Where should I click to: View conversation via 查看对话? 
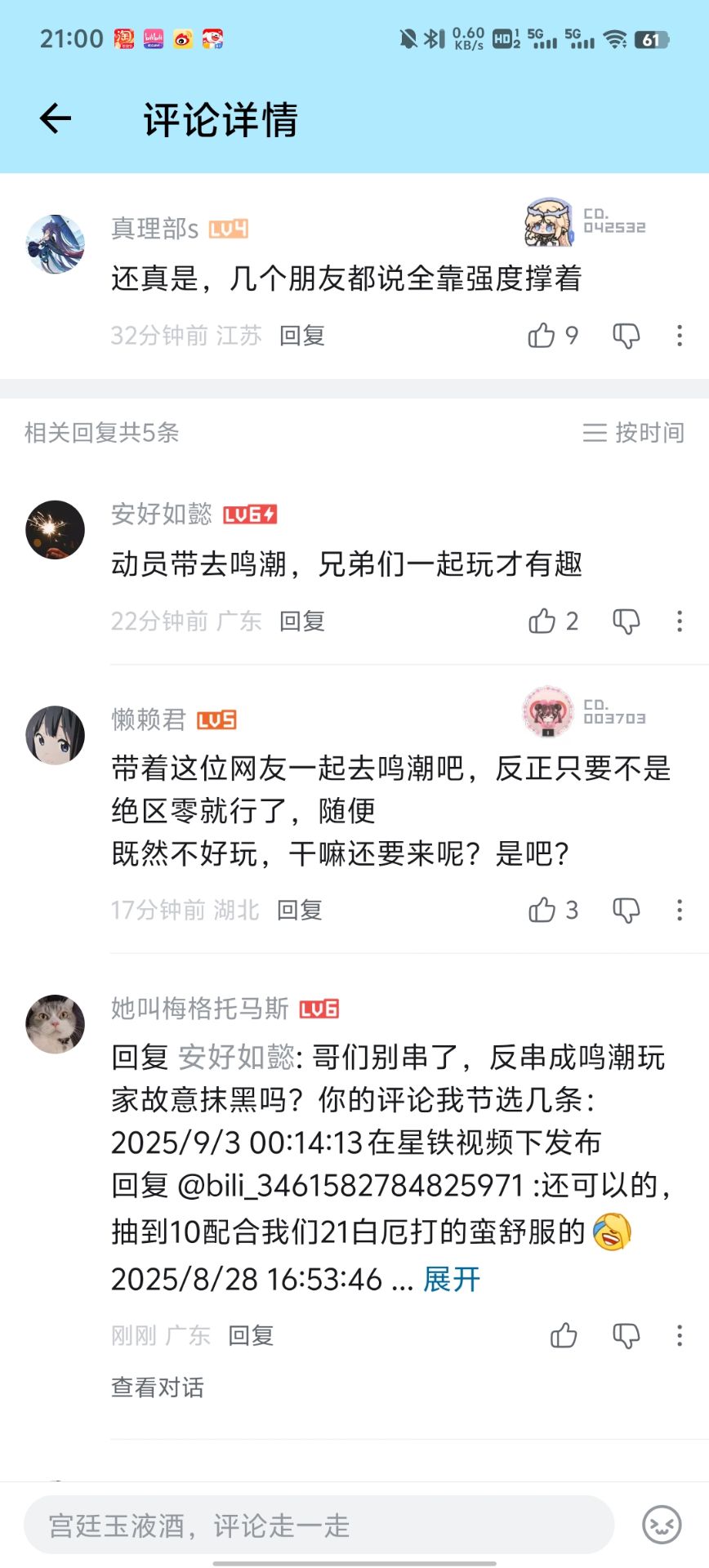click(x=158, y=1387)
